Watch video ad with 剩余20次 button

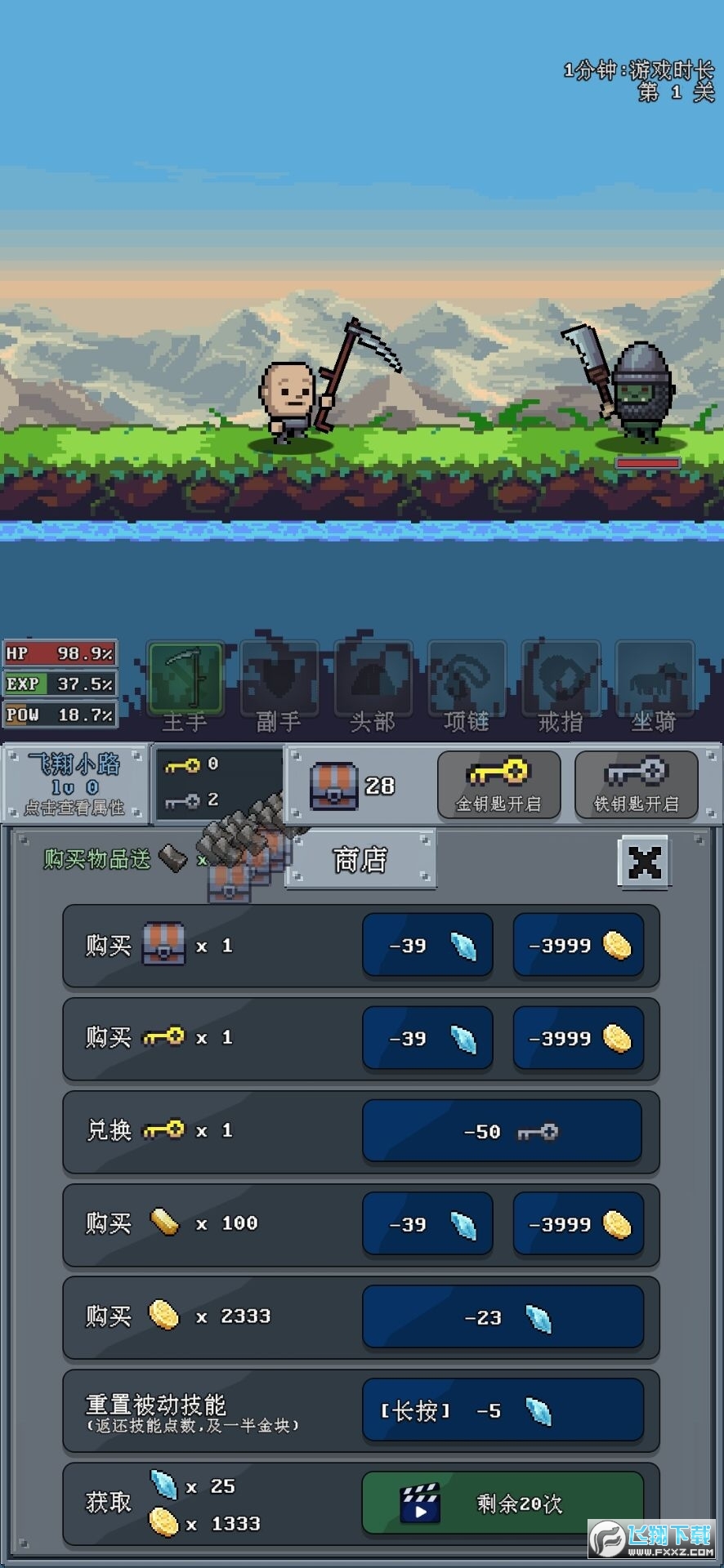(x=502, y=1503)
